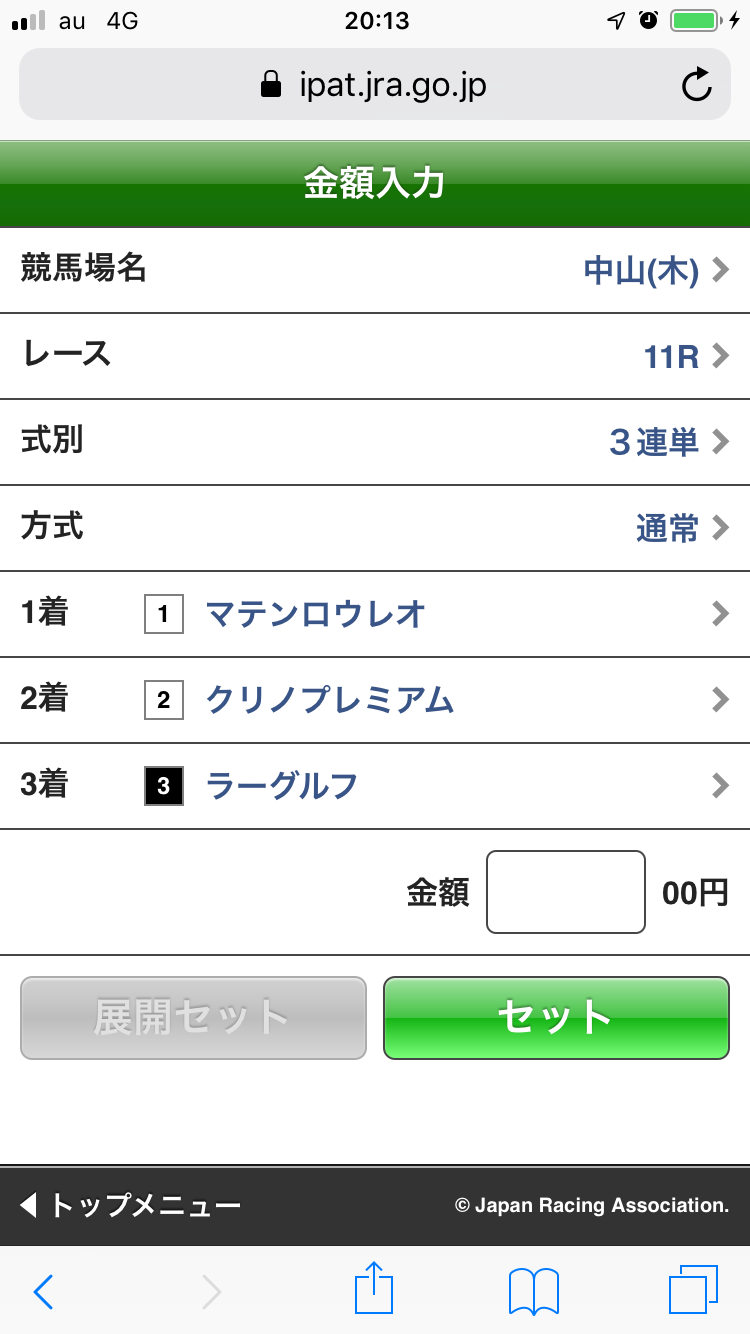The width and height of the screenshot is (750, 1334).
Task: Open the Safari bookmarks icon
Action: coord(532,1291)
